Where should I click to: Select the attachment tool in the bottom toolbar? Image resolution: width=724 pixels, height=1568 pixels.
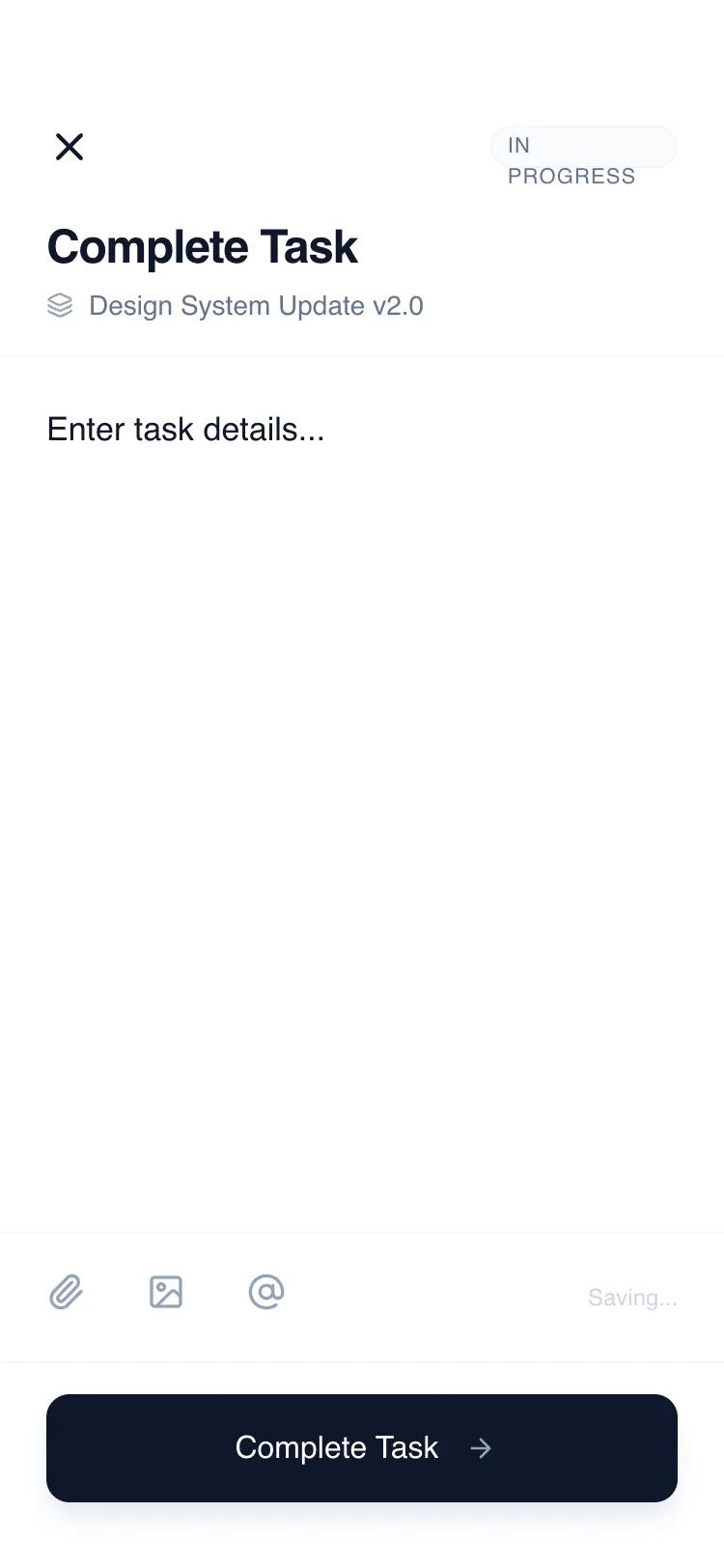pyautogui.click(x=66, y=1292)
